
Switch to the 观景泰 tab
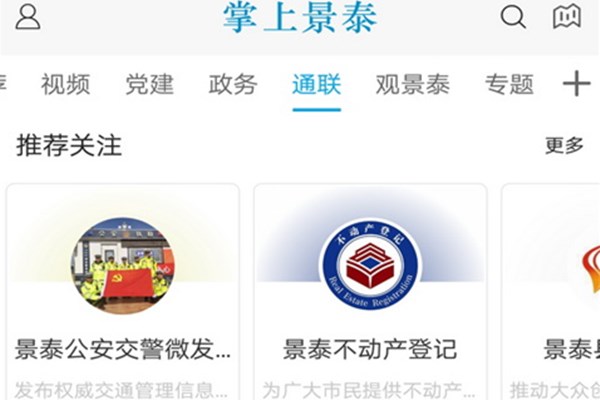tap(413, 84)
